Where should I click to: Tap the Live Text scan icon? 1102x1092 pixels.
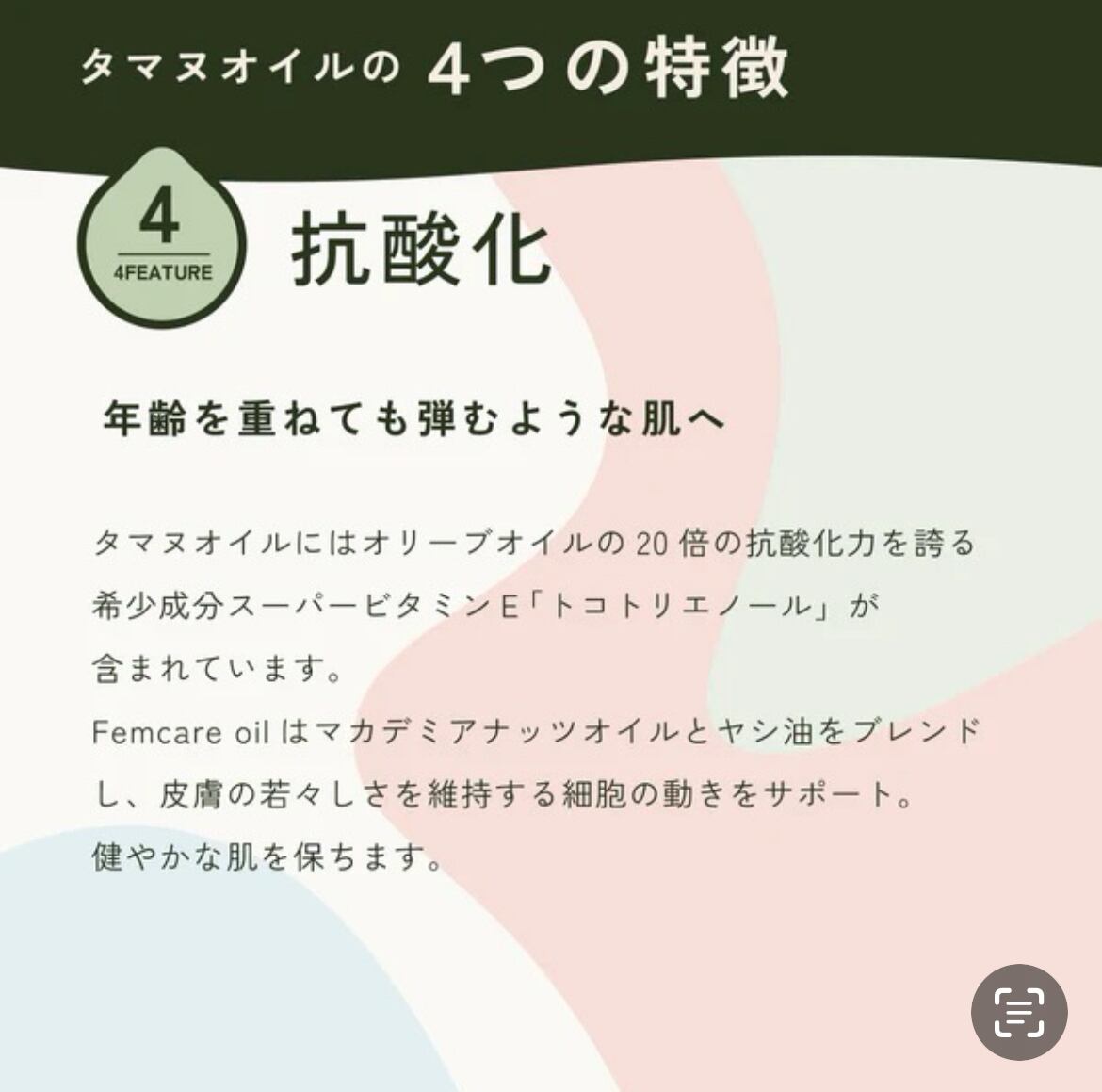(x=1019, y=1012)
